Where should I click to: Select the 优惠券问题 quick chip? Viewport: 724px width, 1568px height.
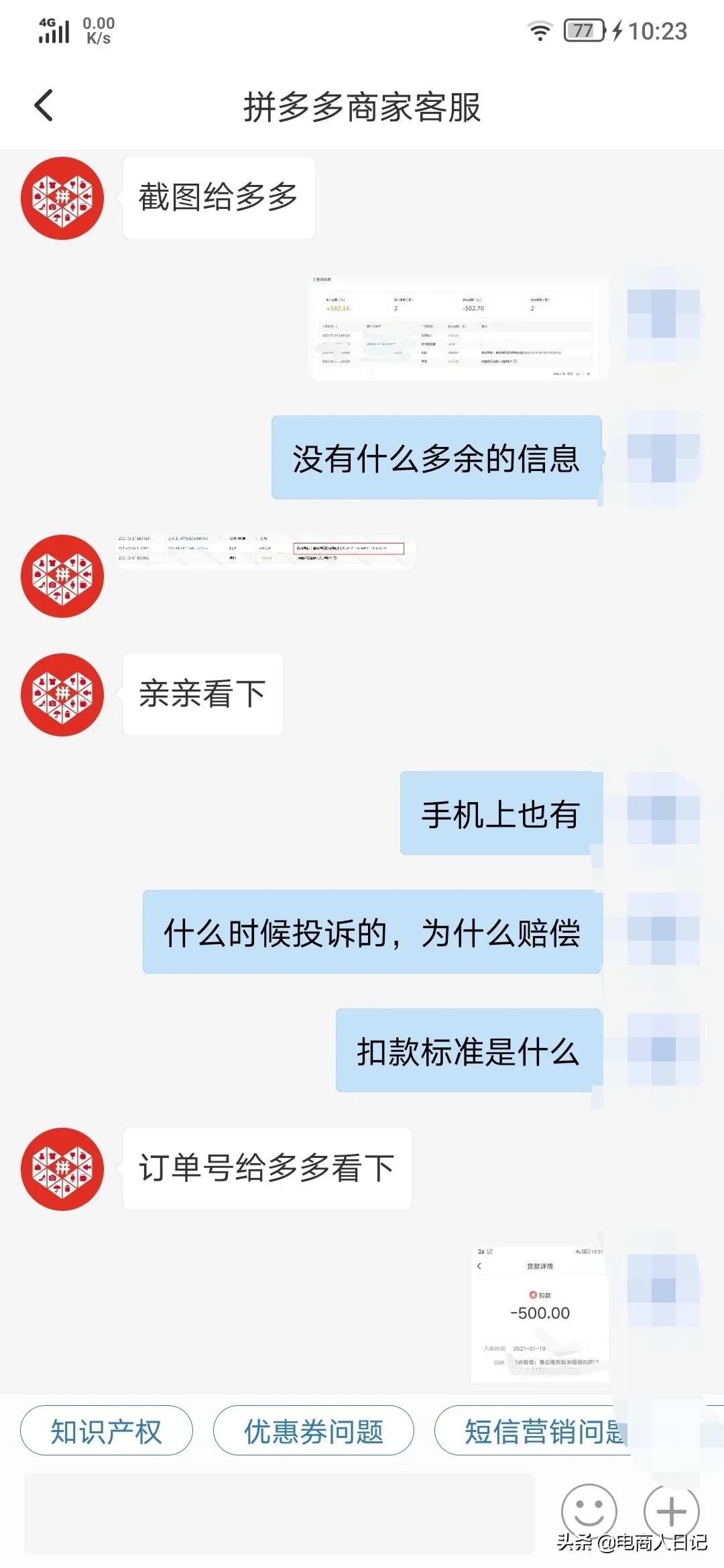coord(313,1432)
